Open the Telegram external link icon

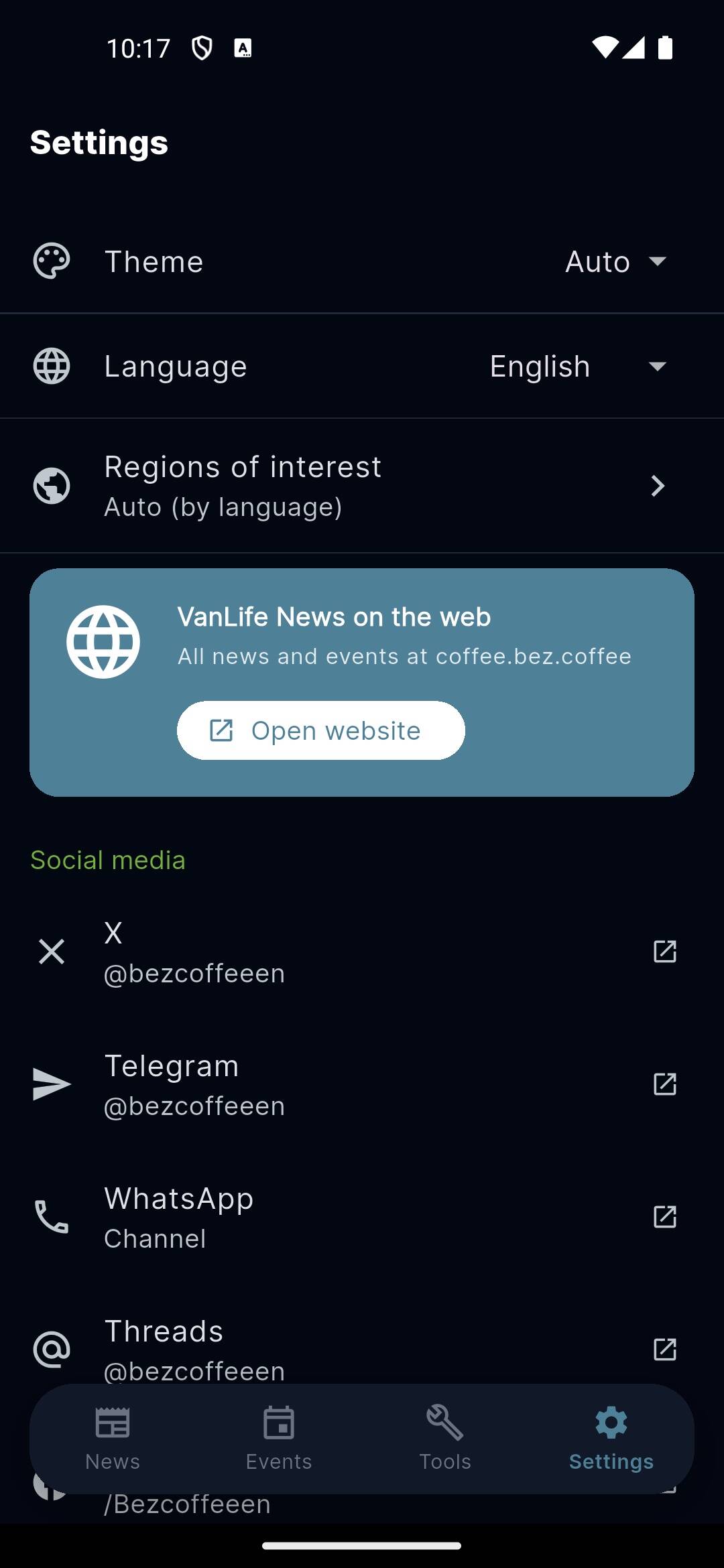pos(664,1083)
